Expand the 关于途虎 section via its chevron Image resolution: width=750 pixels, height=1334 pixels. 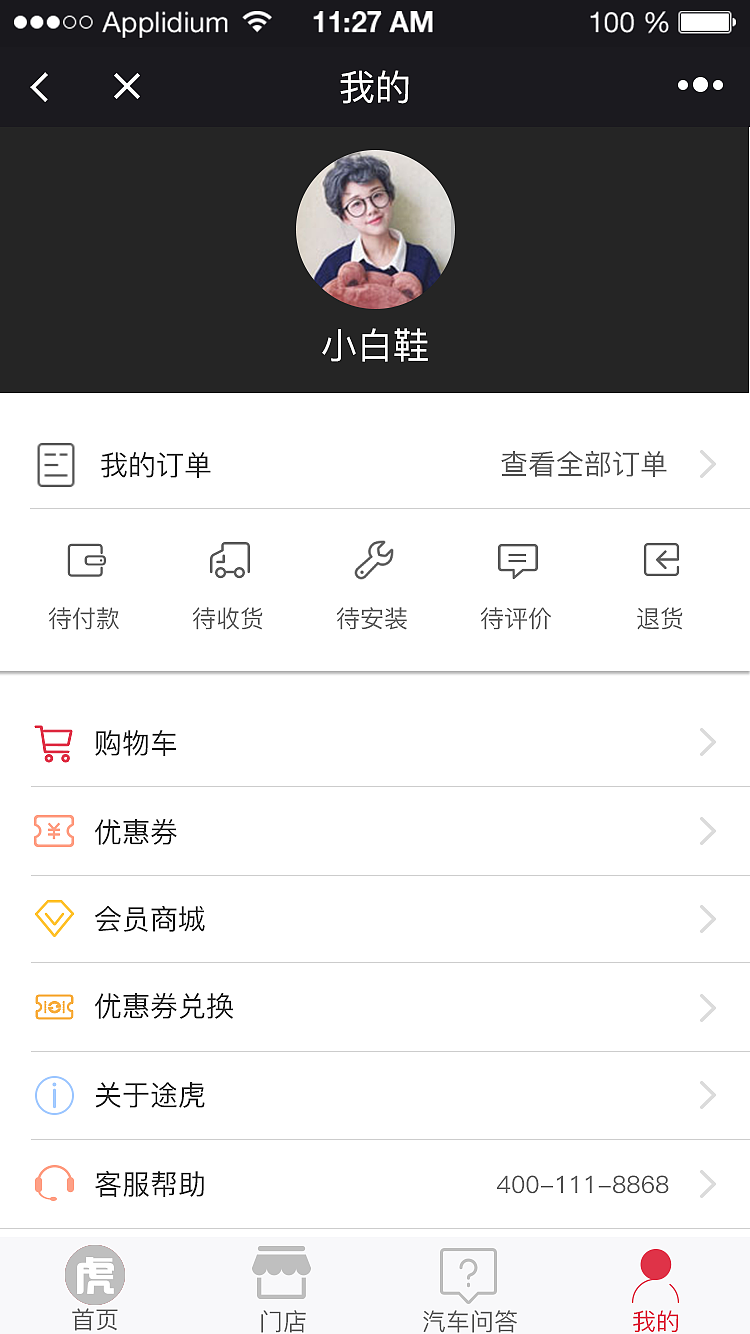(x=709, y=1095)
